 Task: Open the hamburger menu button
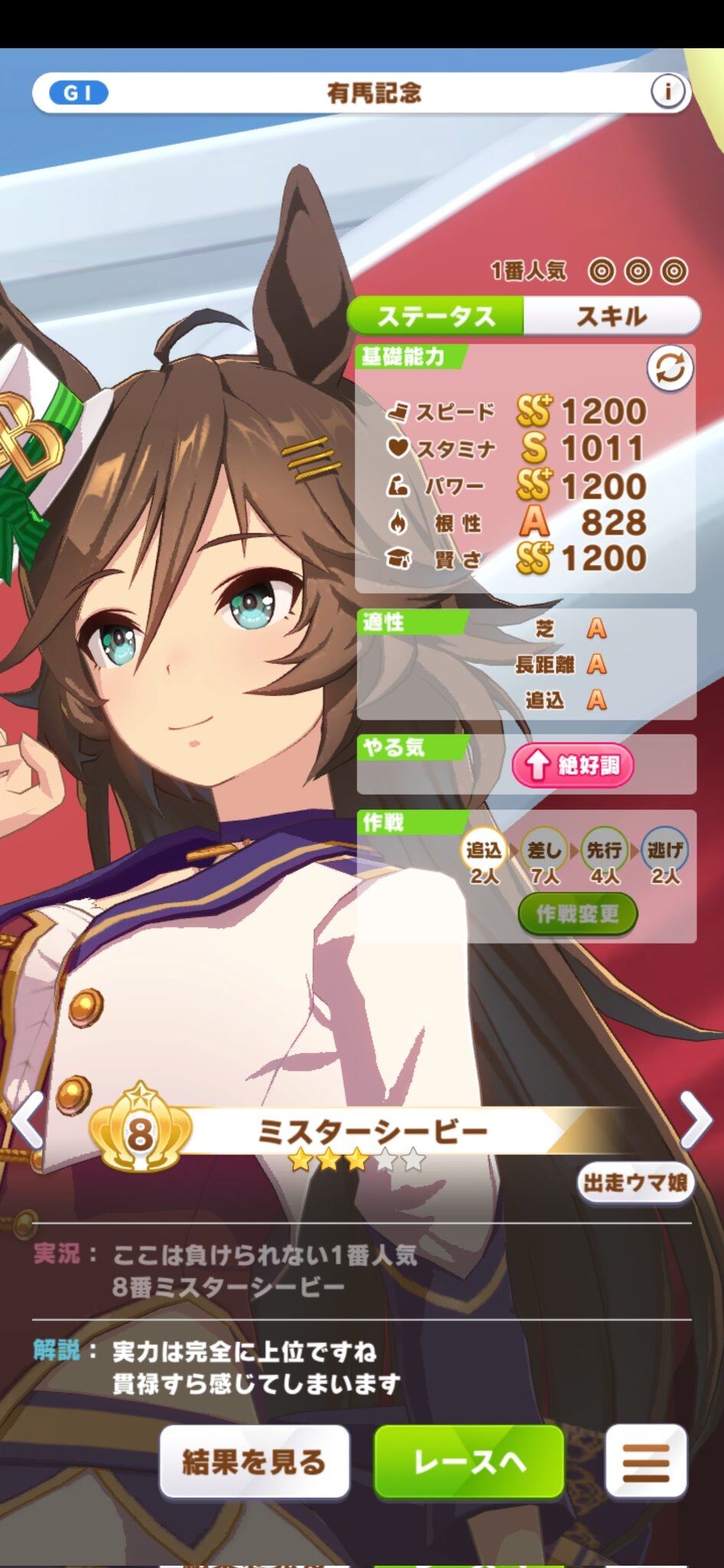(645, 1462)
